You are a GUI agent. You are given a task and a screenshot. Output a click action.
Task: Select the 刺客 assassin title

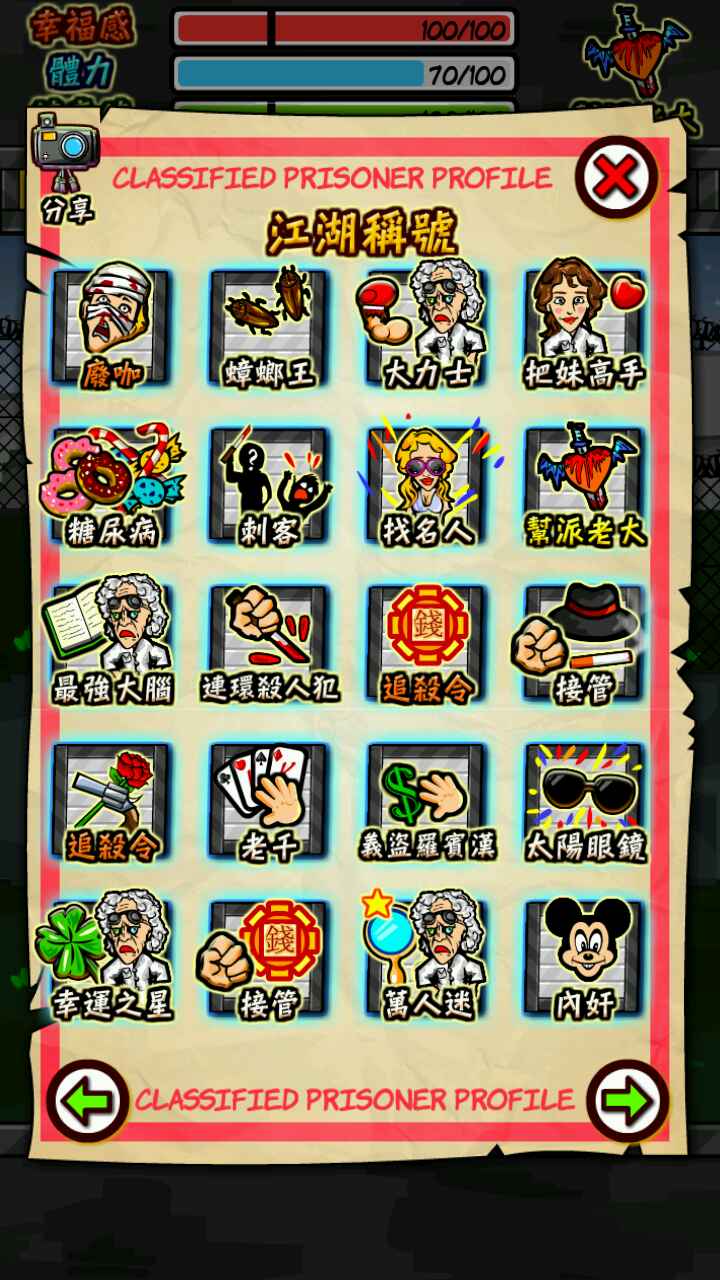(268, 484)
